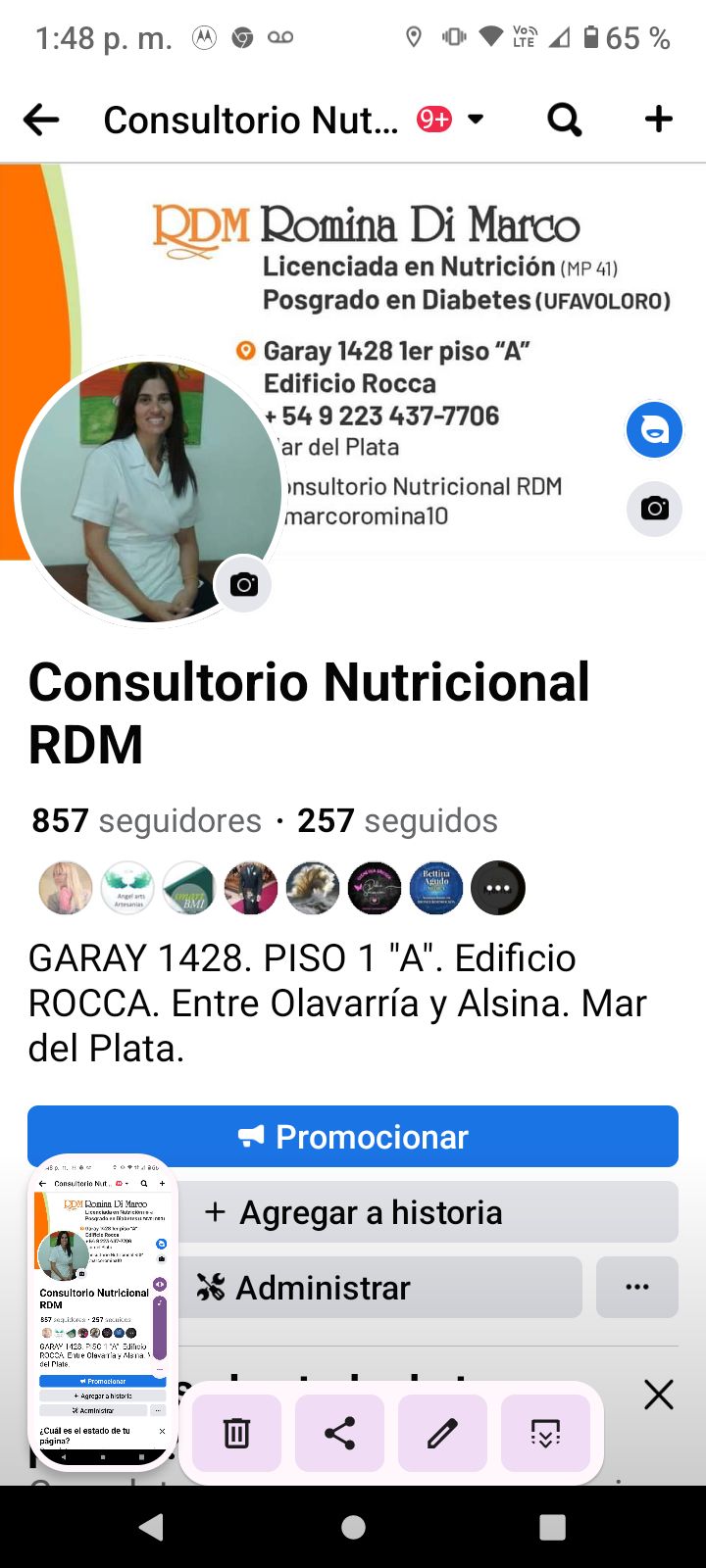Viewport: 706px width, 1568px height.
Task: Open extra page options with ellipsis button
Action: point(636,1287)
